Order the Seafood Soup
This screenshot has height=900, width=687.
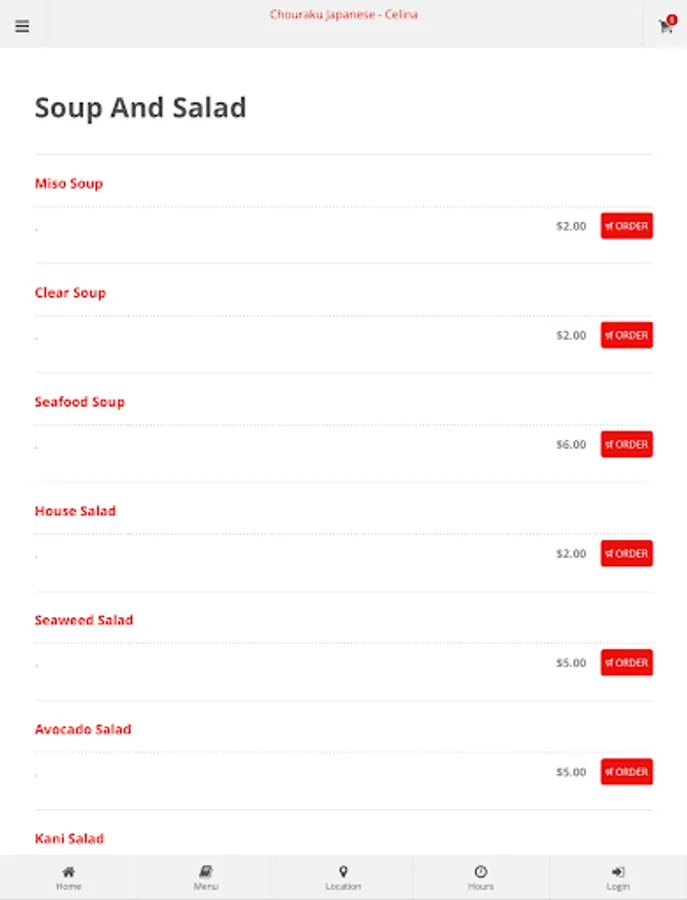(626, 444)
